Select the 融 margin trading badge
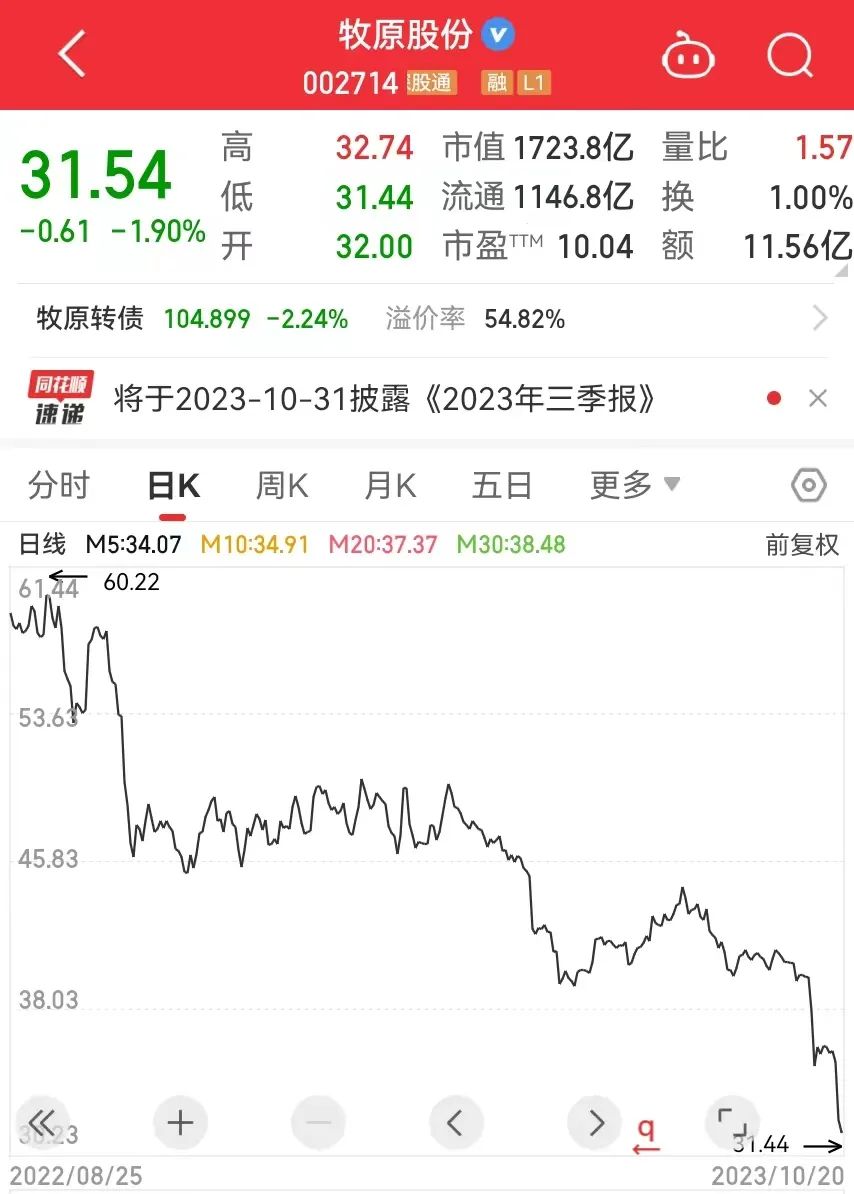Image resolution: width=854 pixels, height=1194 pixels. pyautogui.click(x=496, y=83)
